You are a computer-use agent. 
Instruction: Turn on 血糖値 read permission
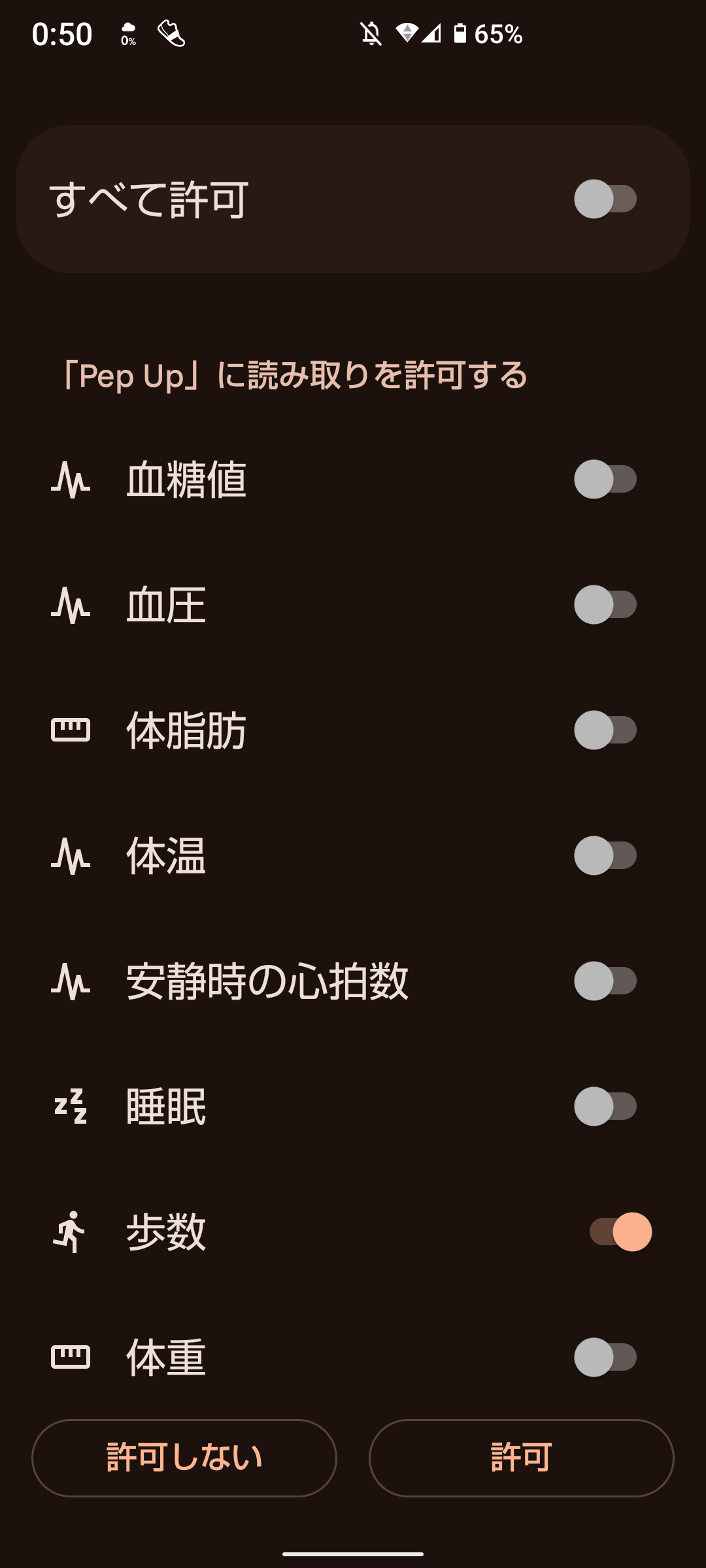pyautogui.click(x=606, y=479)
